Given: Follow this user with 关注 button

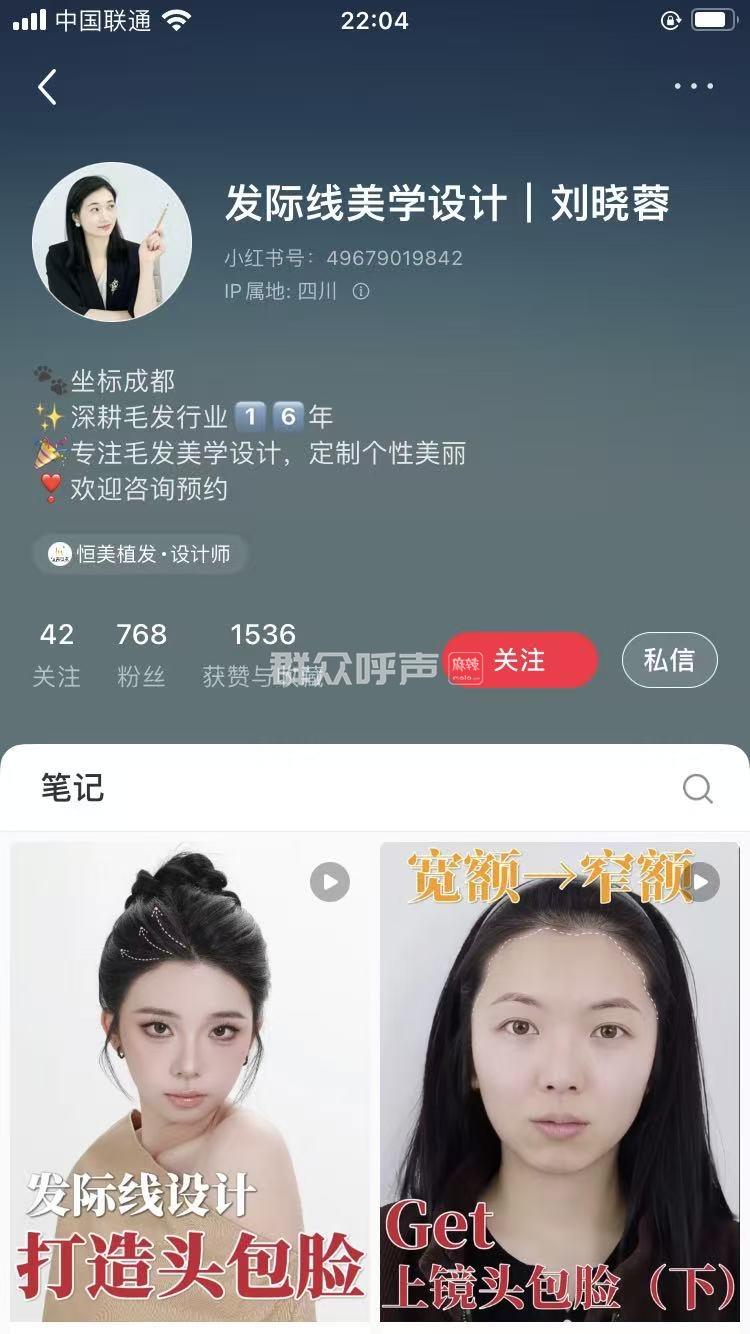Looking at the screenshot, I should pos(520,660).
